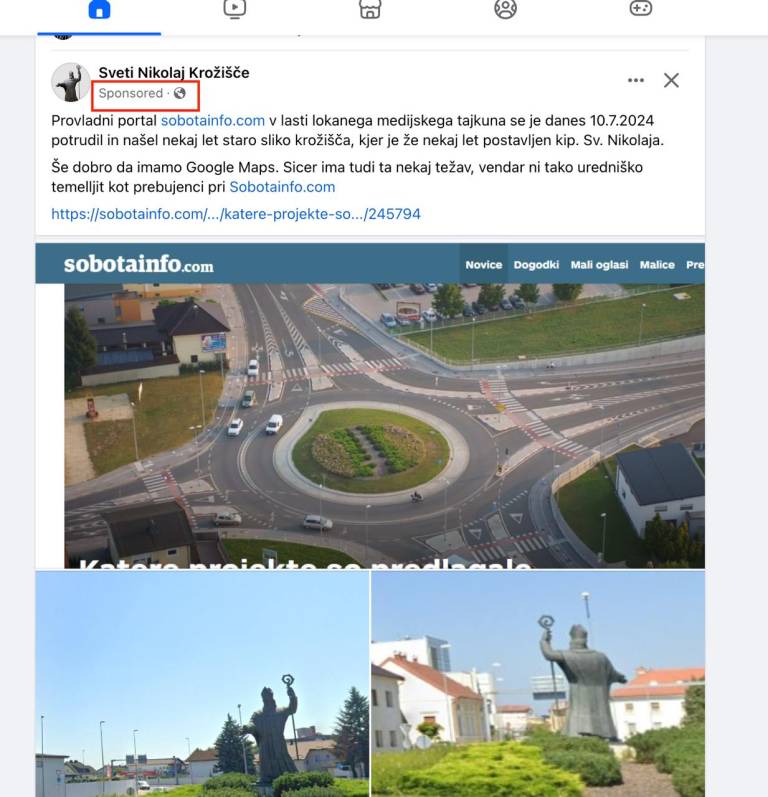This screenshot has height=797, width=768.
Task: Open the post's three-dot options menu
Action: click(x=636, y=80)
